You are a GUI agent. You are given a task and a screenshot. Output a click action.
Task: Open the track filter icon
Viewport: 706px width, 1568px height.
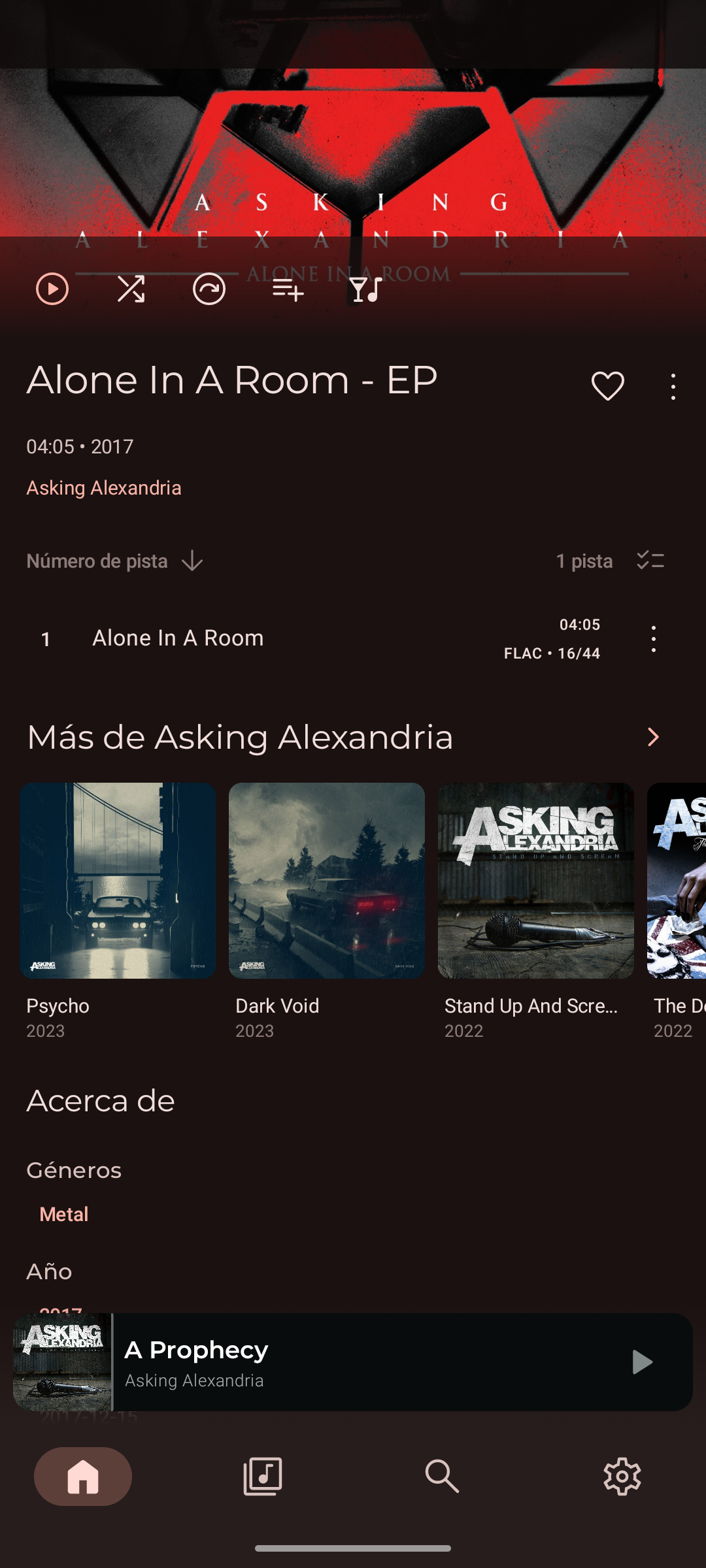coord(366,289)
